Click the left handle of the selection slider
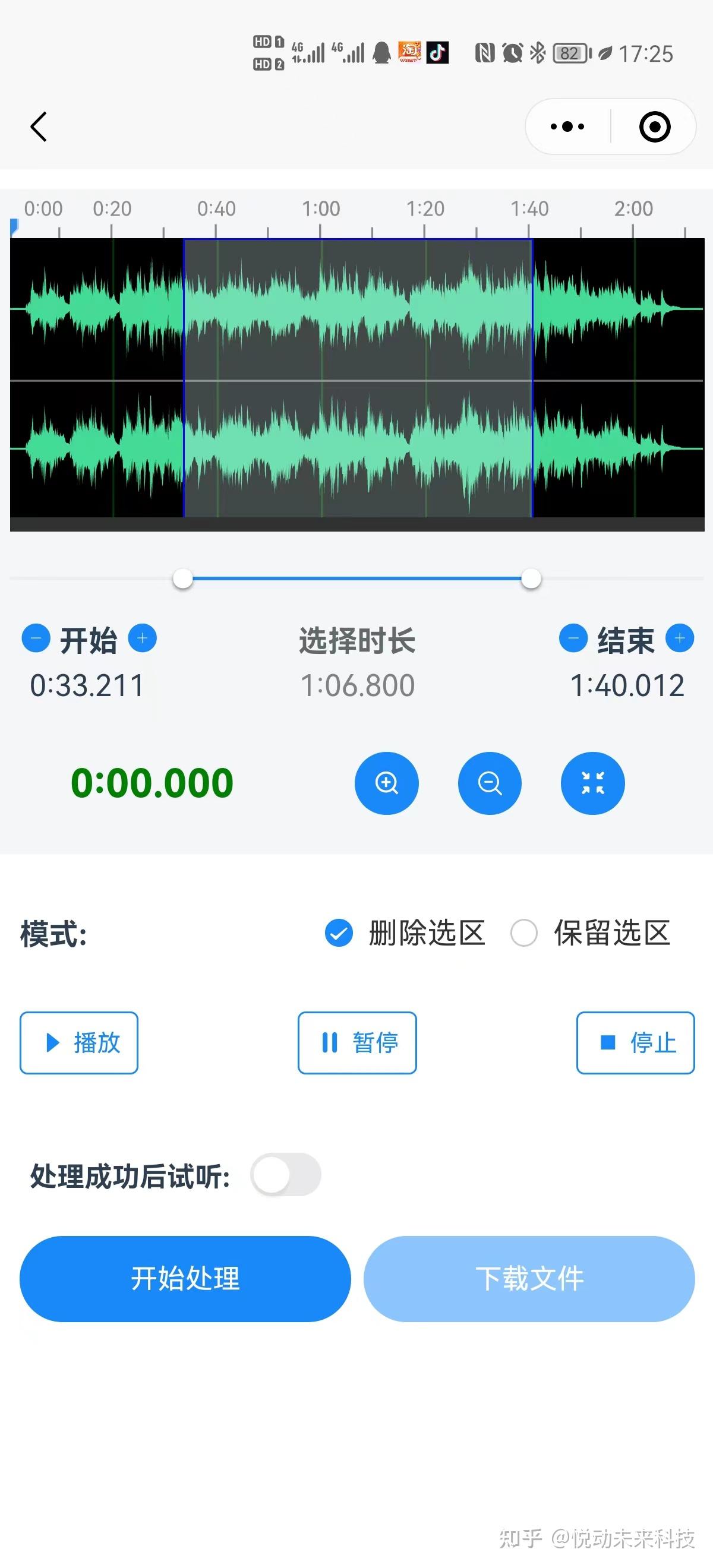713x1568 pixels. point(182,580)
